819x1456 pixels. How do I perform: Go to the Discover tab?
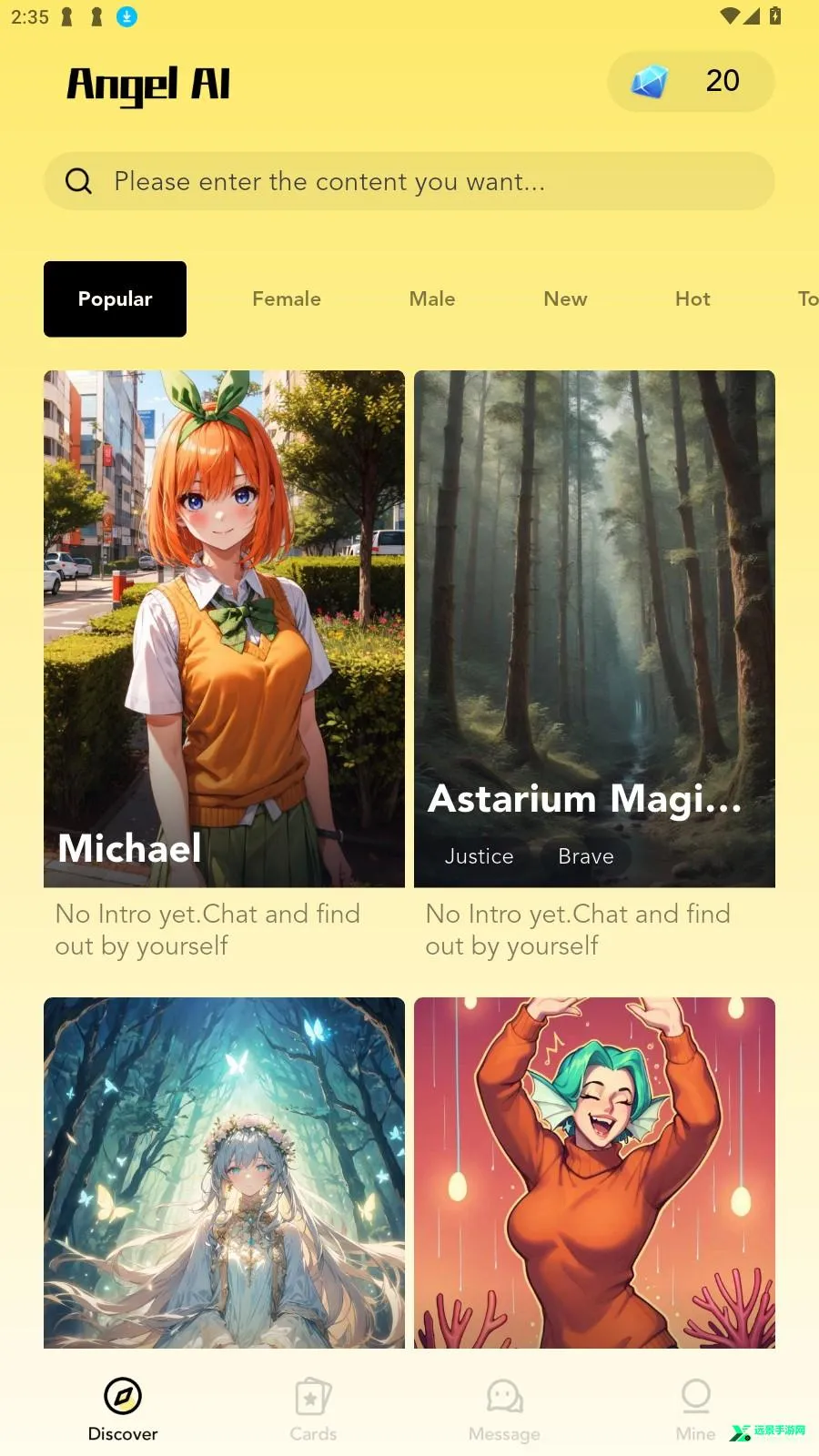[x=123, y=1409]
